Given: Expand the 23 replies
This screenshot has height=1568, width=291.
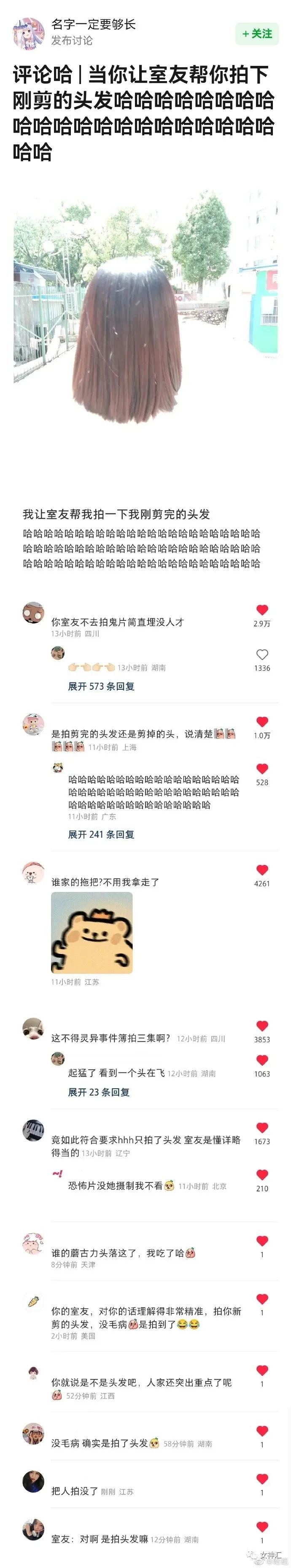Looking at the screenshot, I should [98, 1092].
